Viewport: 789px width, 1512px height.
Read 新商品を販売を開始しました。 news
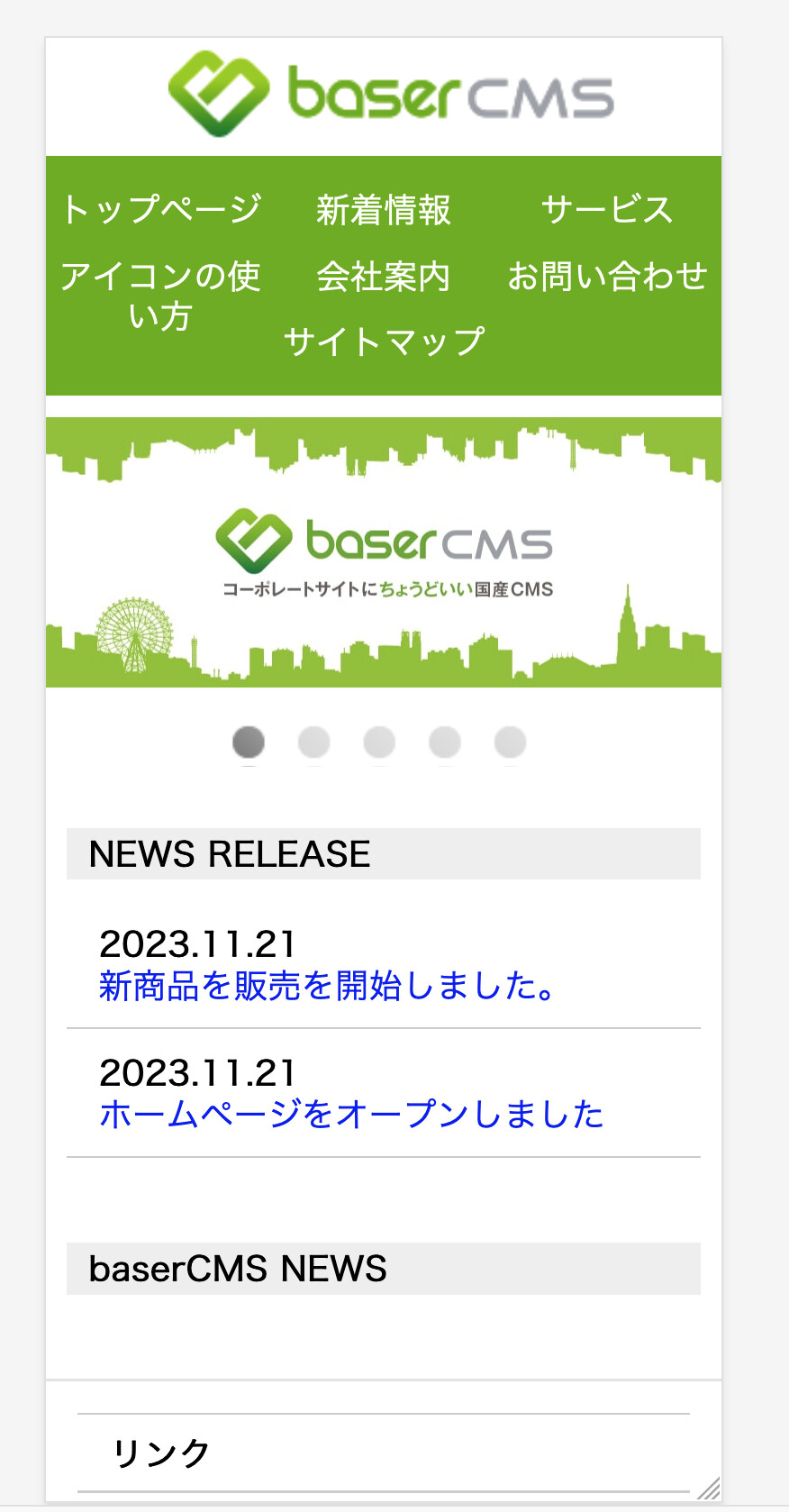328,986
